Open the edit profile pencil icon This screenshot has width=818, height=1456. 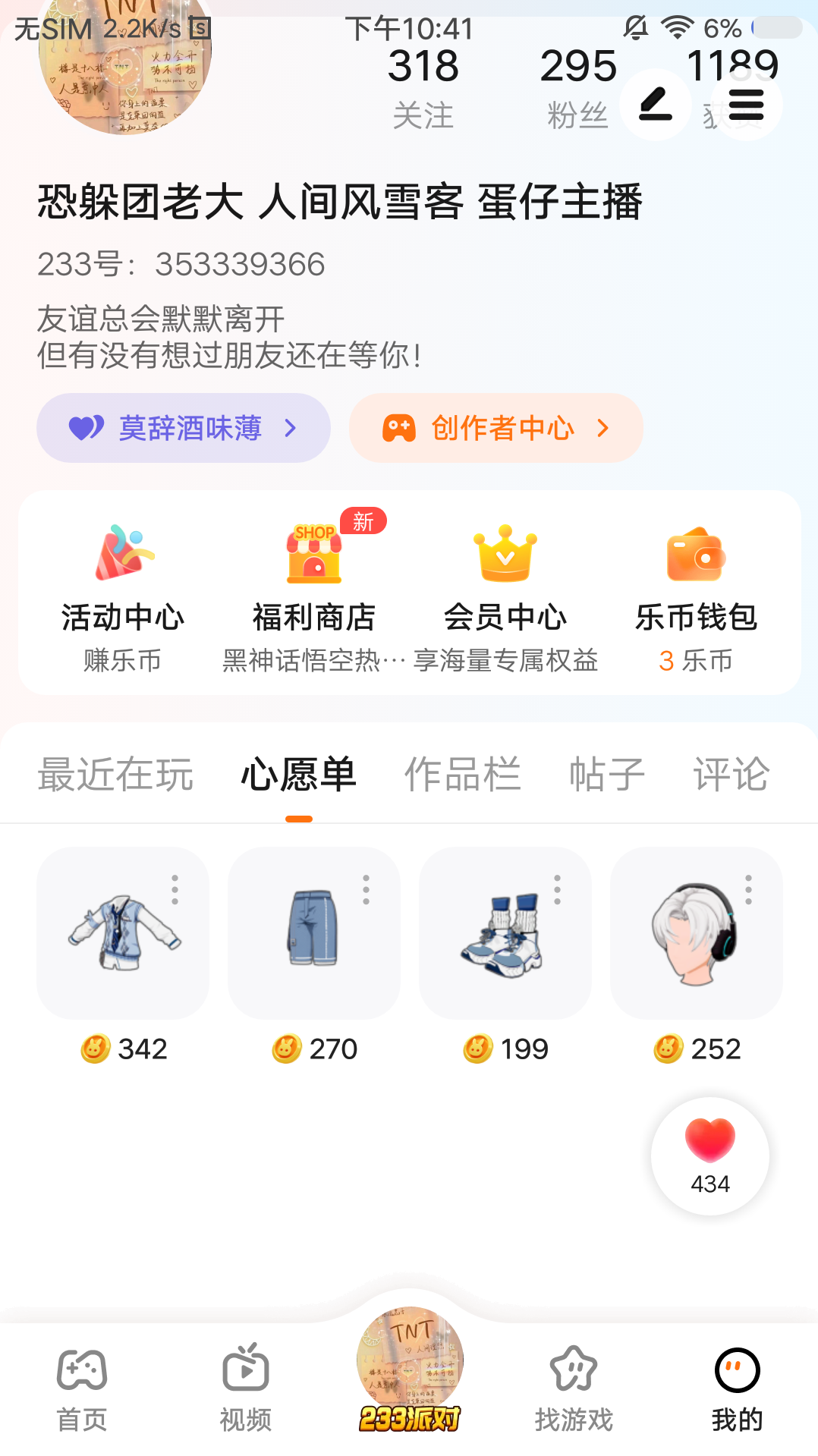pyautogui.click(x=655, y=105)
